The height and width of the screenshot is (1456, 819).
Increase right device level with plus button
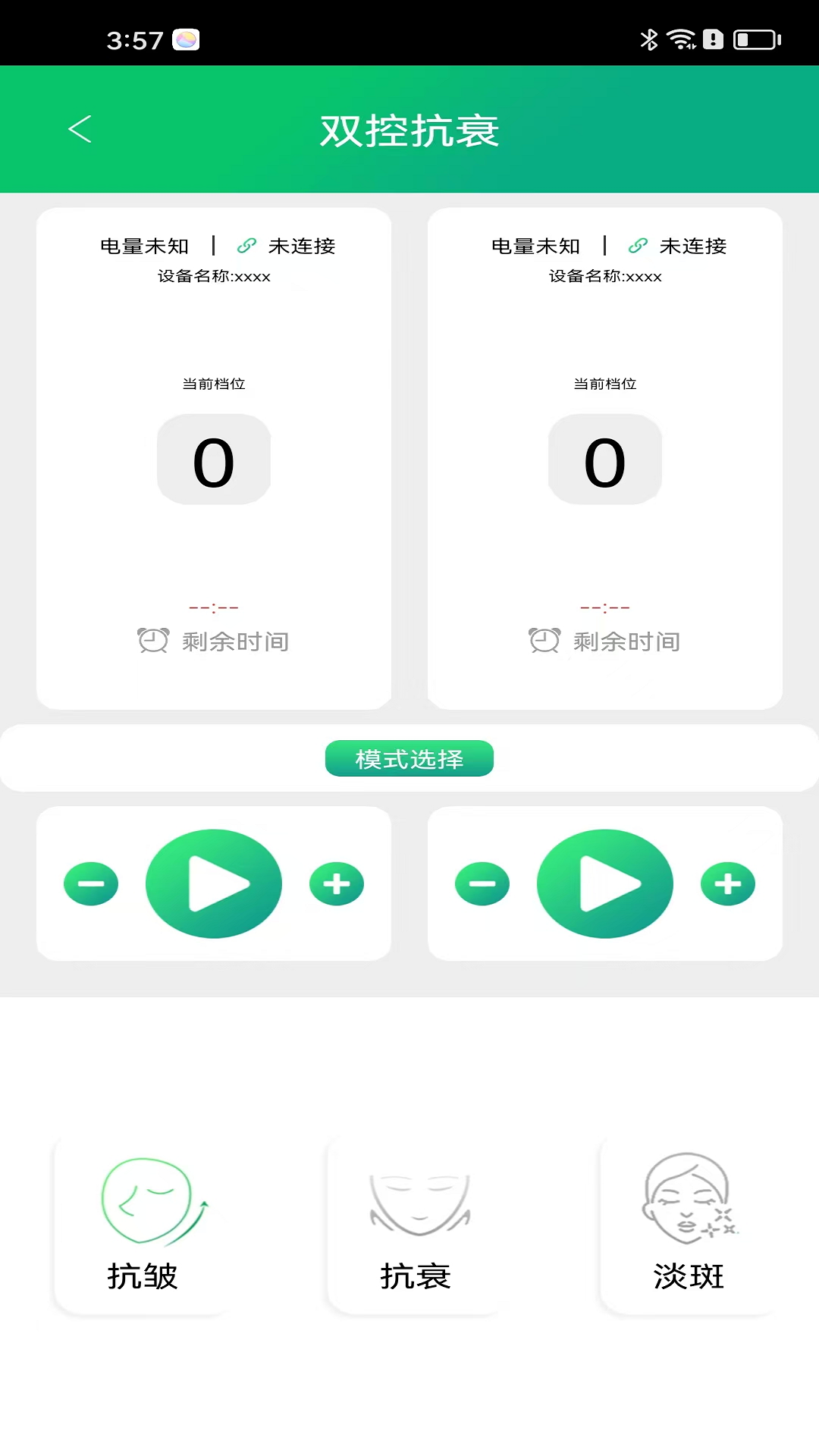pyautogui.click(x=727, y=883)
